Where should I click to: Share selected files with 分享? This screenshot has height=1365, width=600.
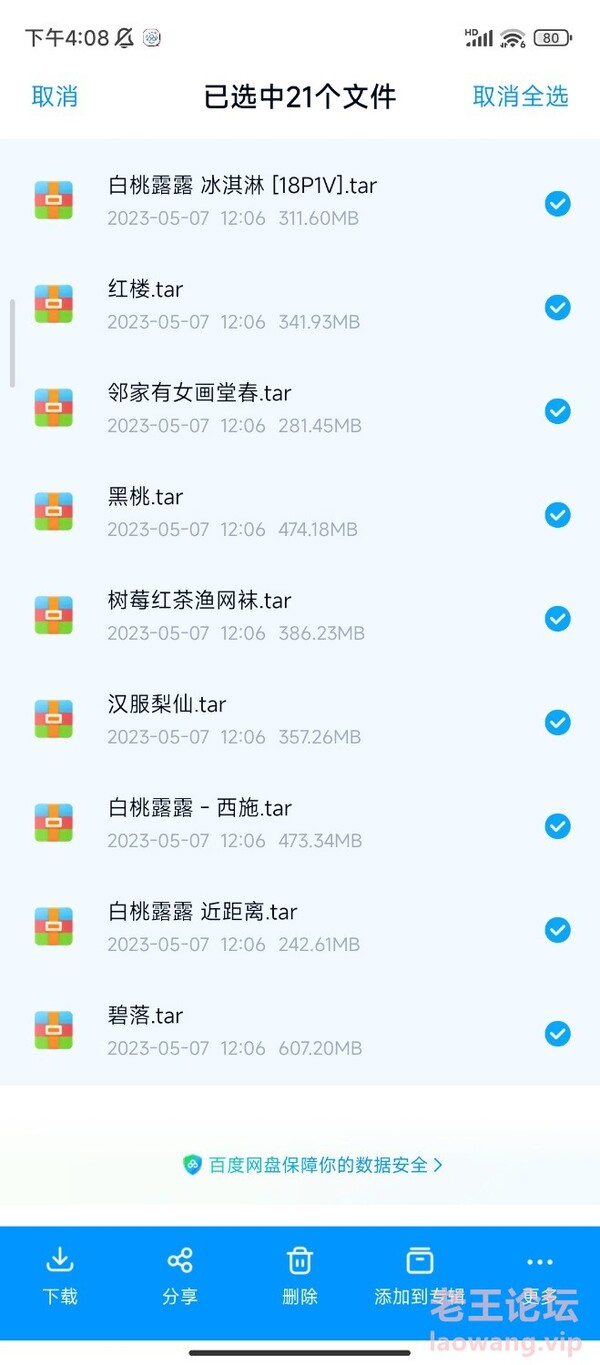click(180, 1276)
